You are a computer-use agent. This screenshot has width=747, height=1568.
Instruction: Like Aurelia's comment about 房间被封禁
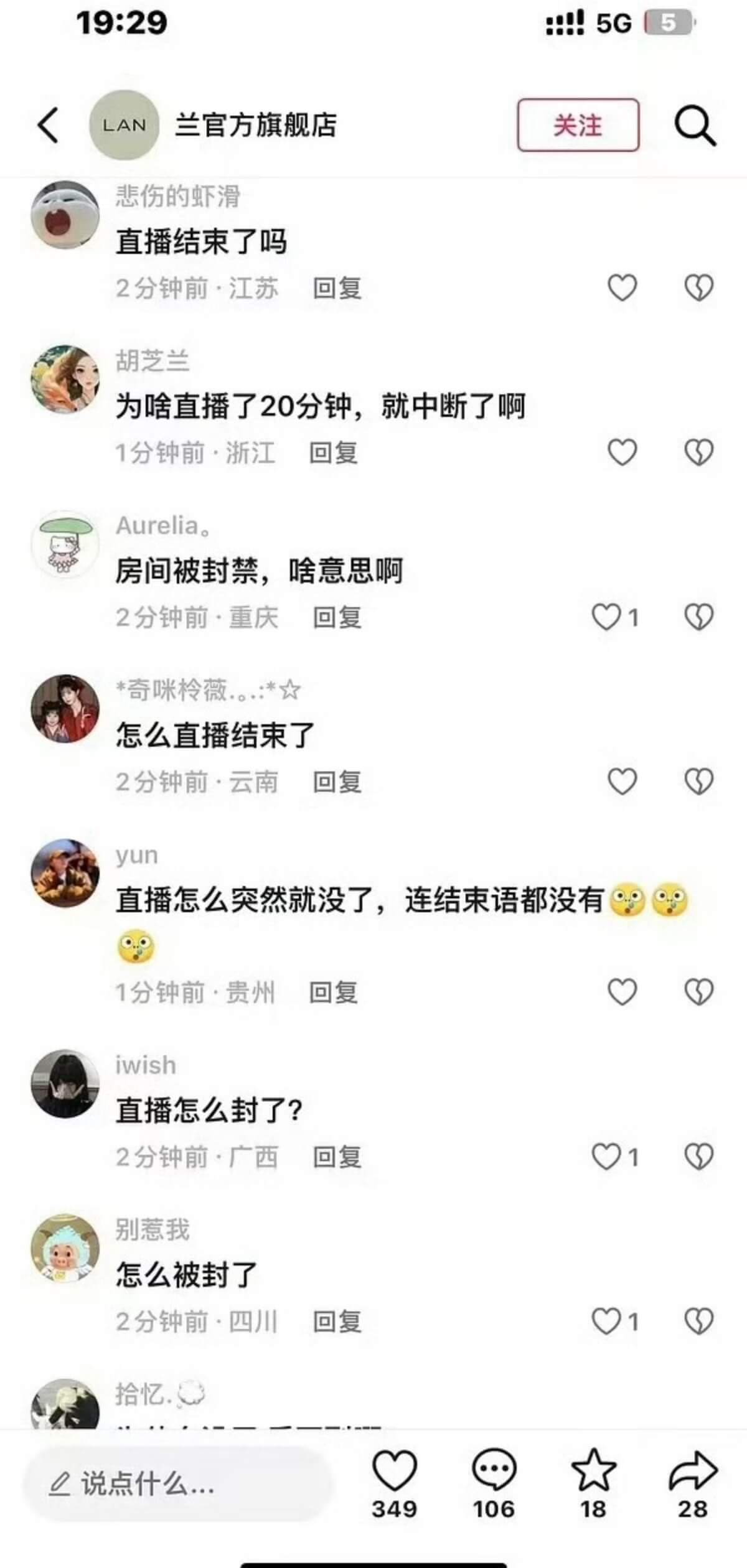pyautogui.click(x=606, y=617)
